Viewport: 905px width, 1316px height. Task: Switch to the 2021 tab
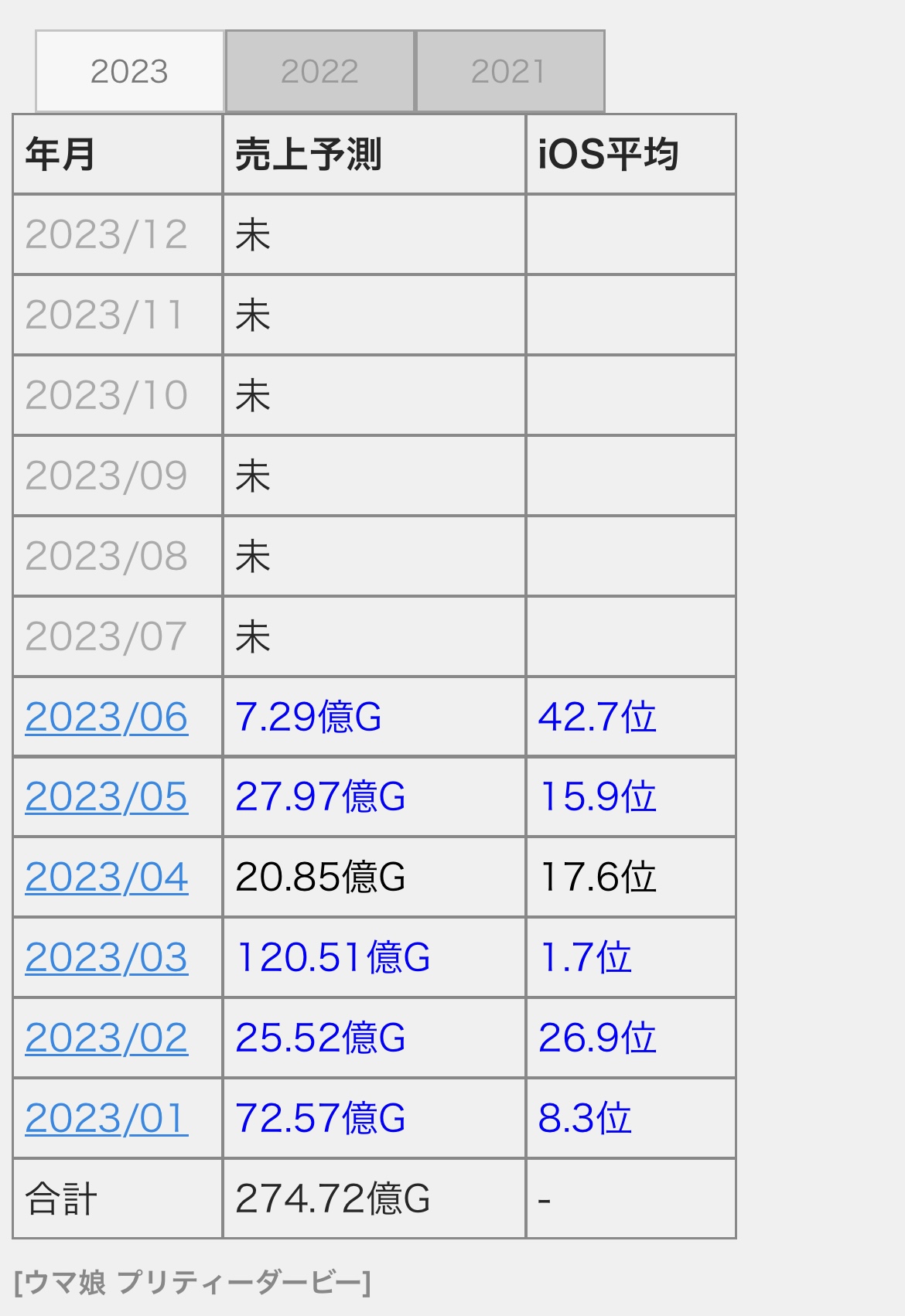510,71
